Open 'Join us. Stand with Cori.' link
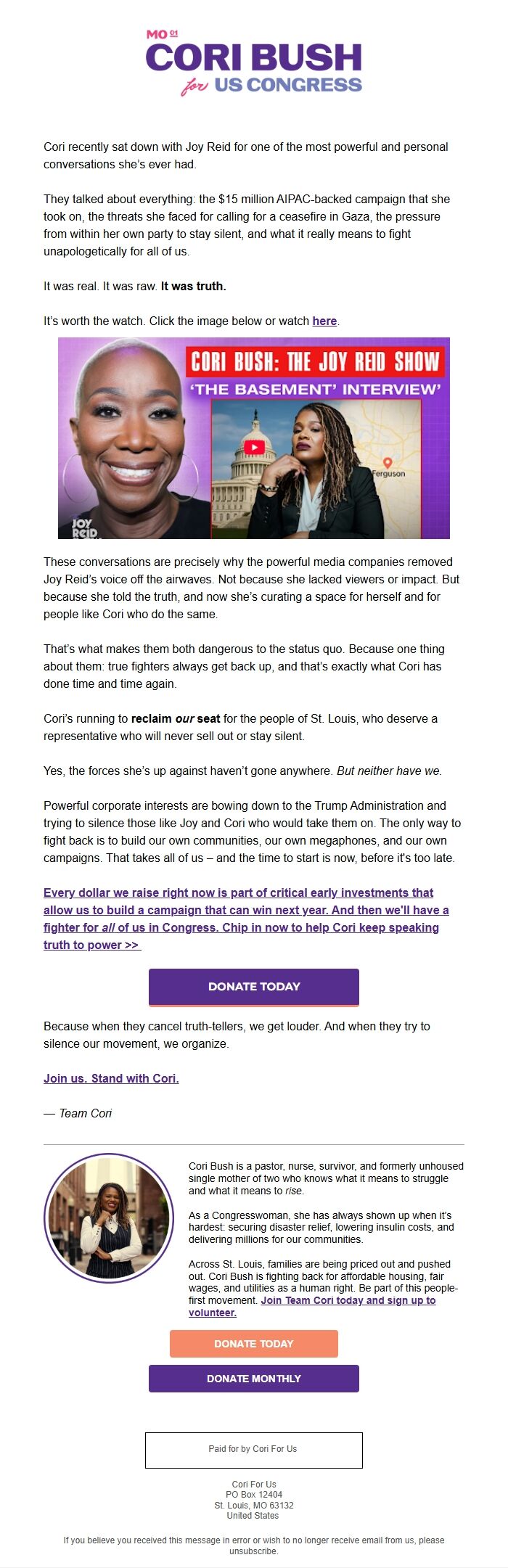The width and height of the screenshot is (508, 1568). (x=111, y=1078)
